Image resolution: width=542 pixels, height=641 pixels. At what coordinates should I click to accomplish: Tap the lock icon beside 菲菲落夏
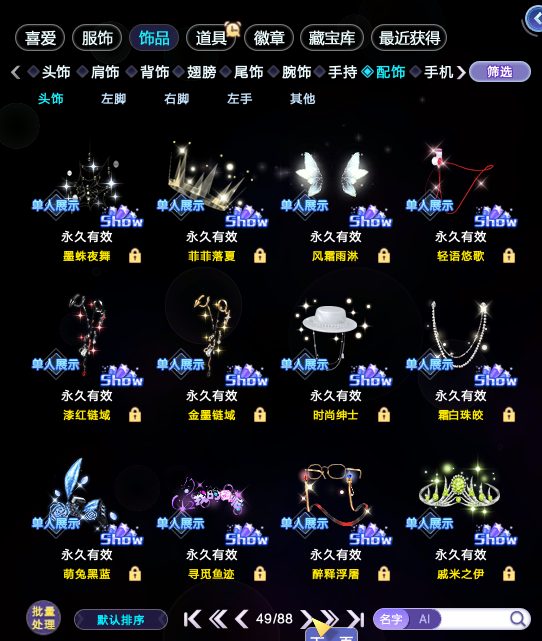pos(260,256)
